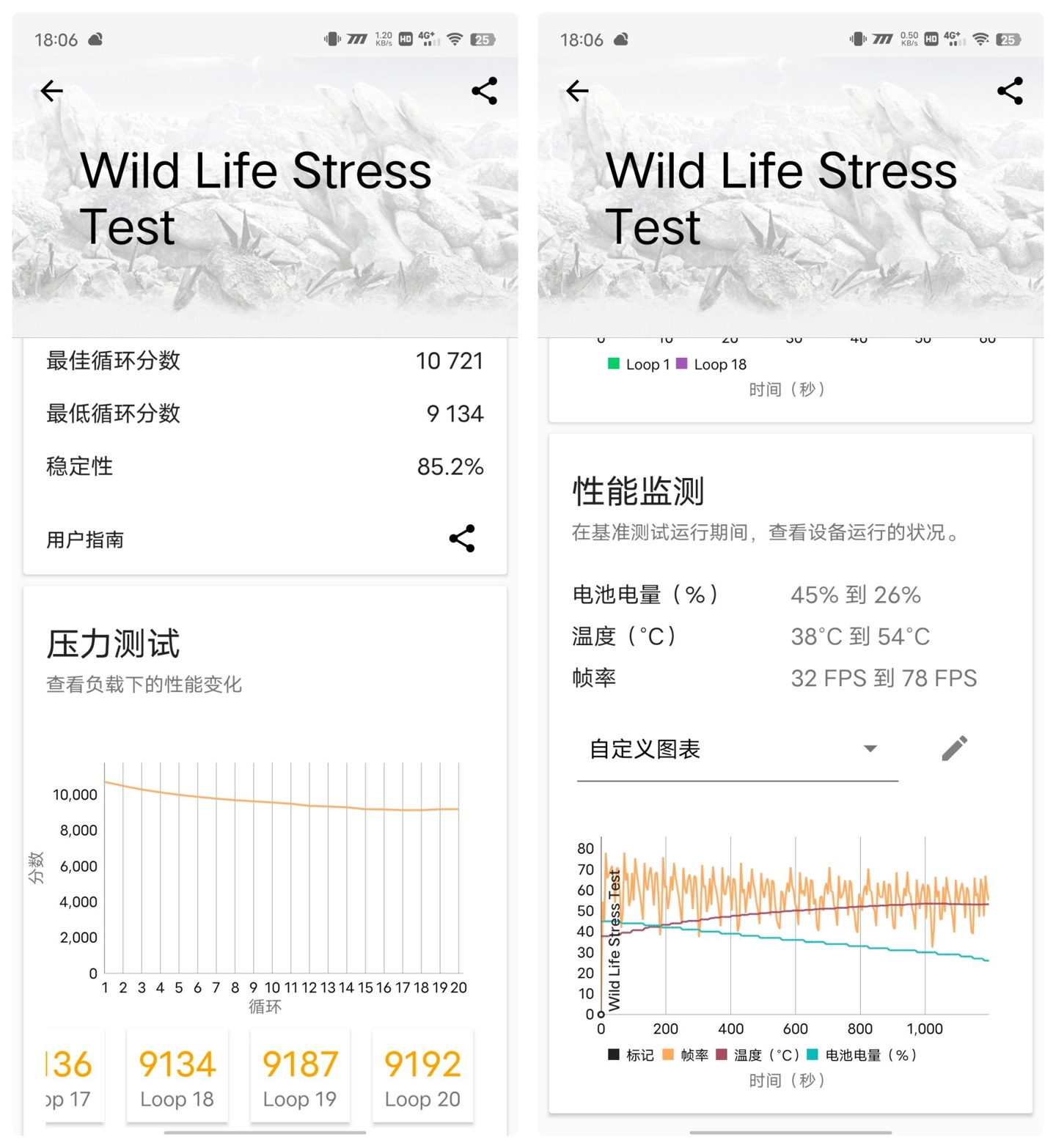Tap the cloud icon next to 18:06
Screen dimensions: 1056x1148
96,39
